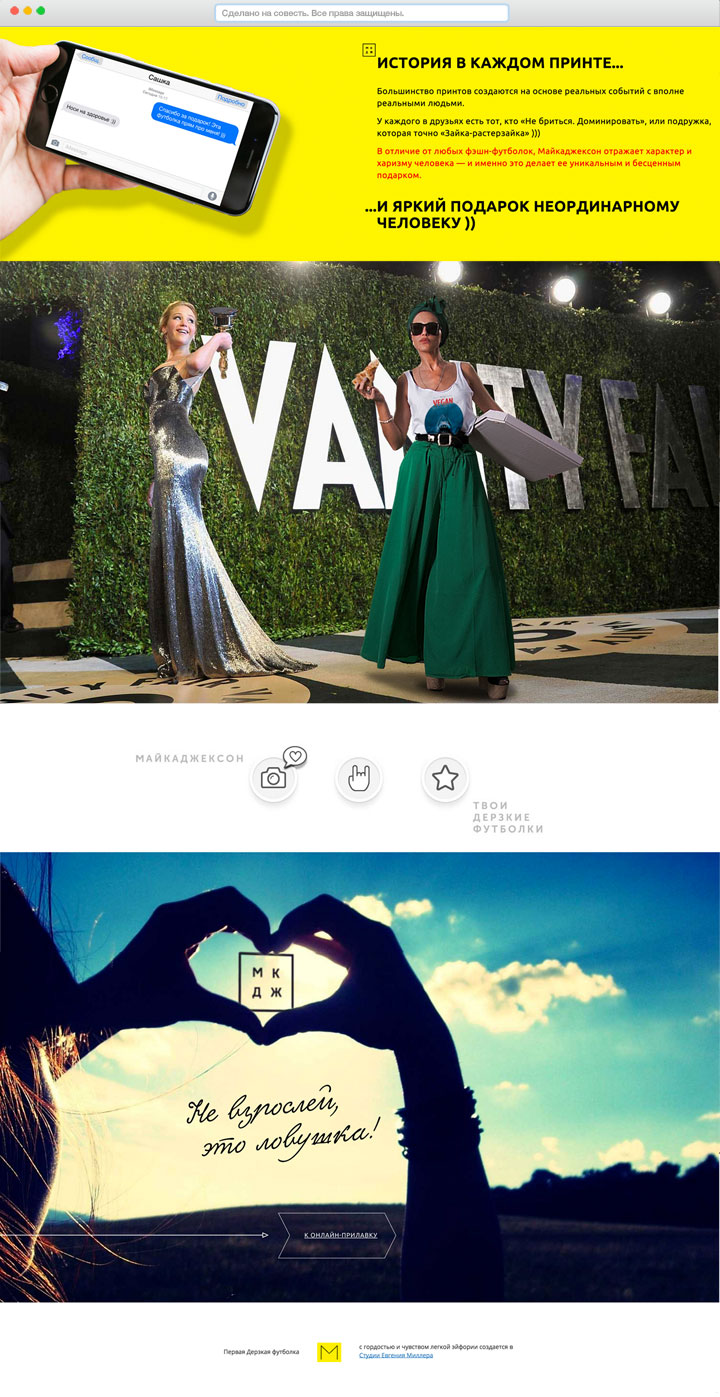
Task: Open the Студии Евгения Миллера link
Action: [399, 1356]
